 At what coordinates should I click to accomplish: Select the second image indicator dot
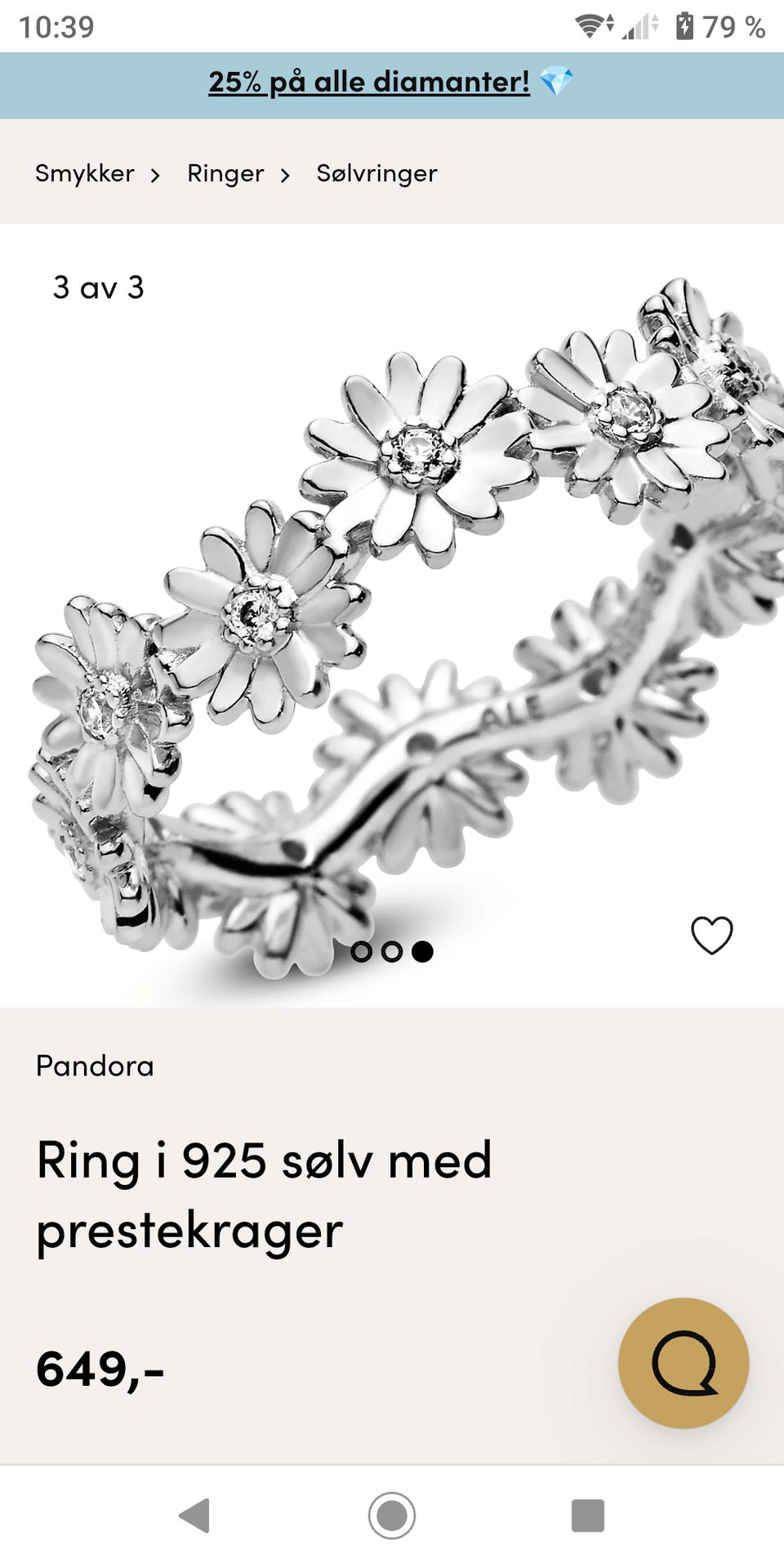coord(392,951)
